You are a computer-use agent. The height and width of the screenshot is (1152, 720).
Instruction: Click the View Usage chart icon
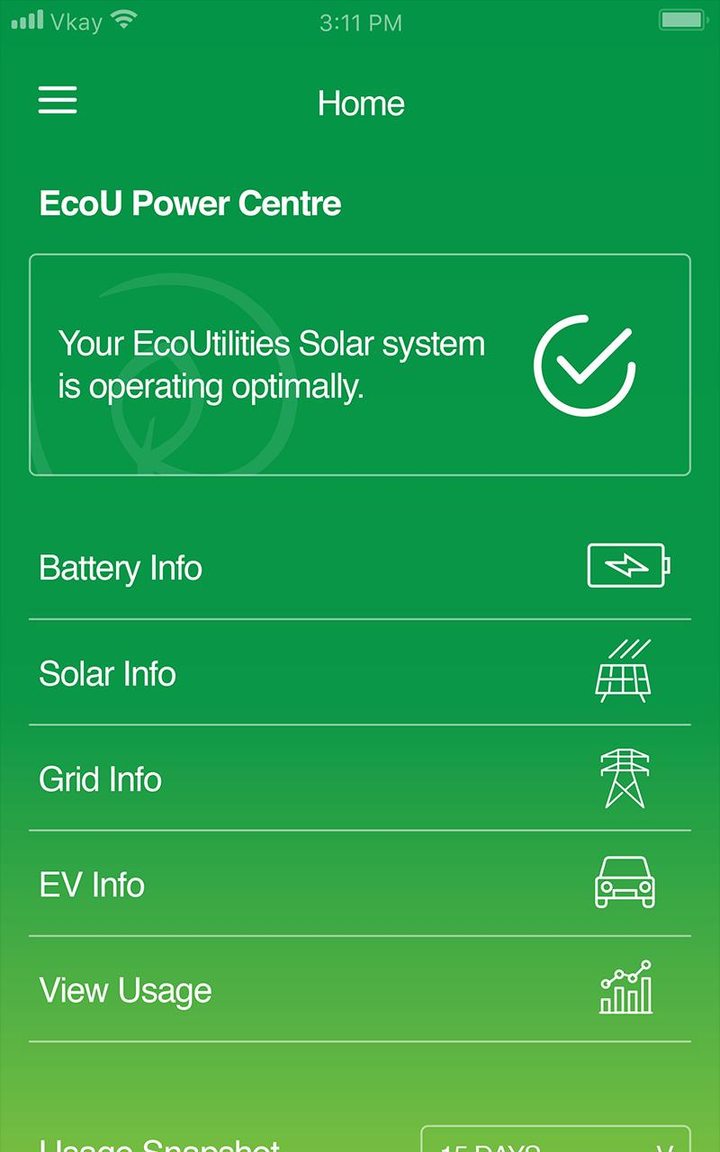[624, 989]
